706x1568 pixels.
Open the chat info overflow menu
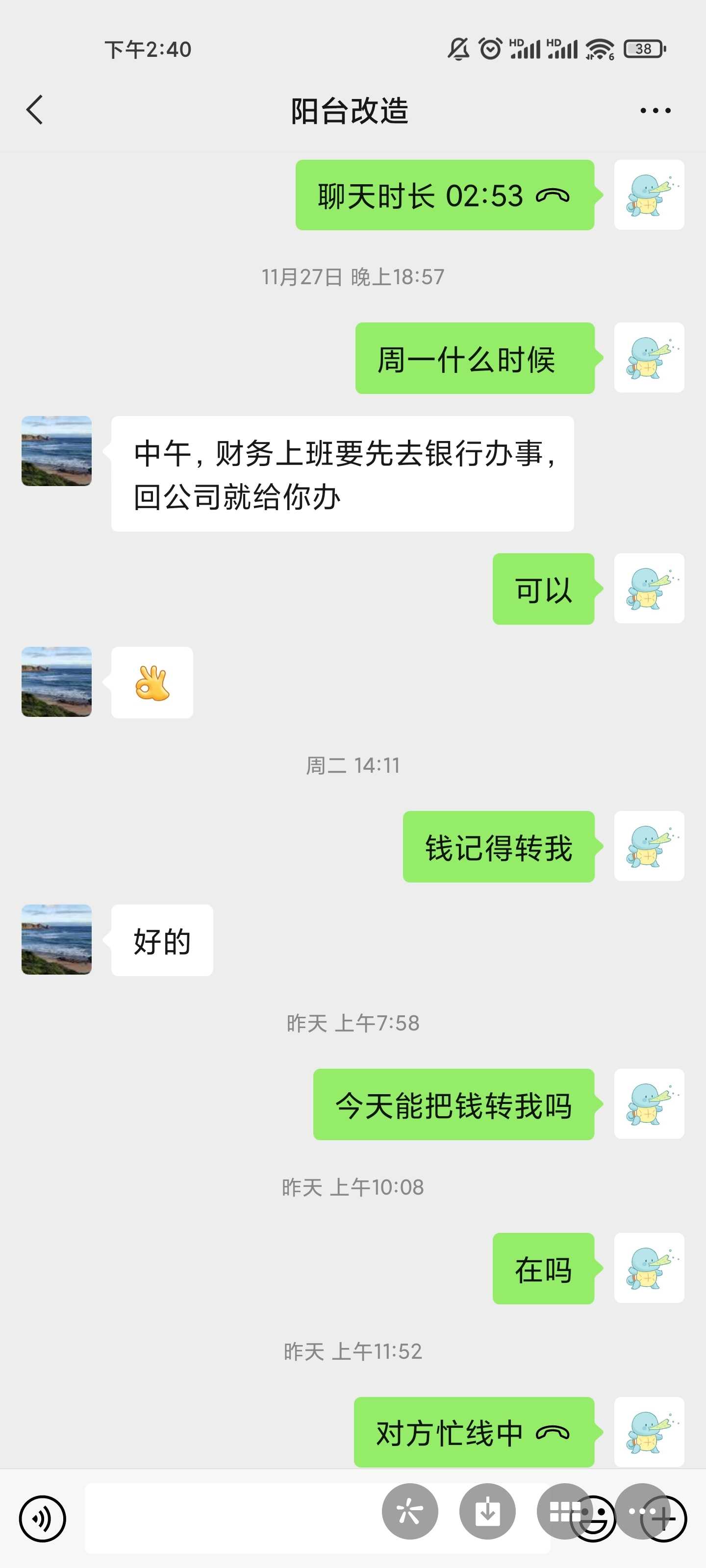point(655,111)
